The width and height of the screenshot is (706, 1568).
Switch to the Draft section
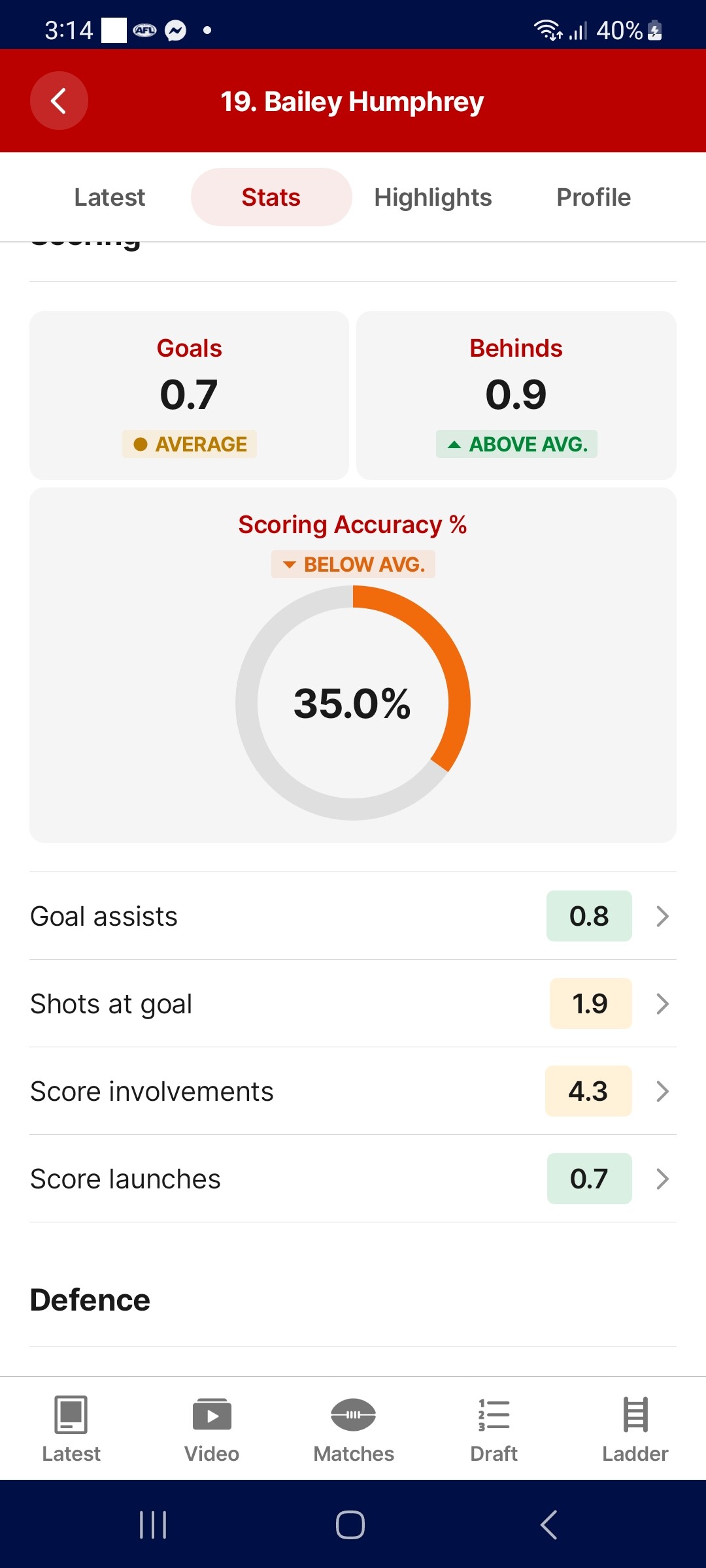494,1429
